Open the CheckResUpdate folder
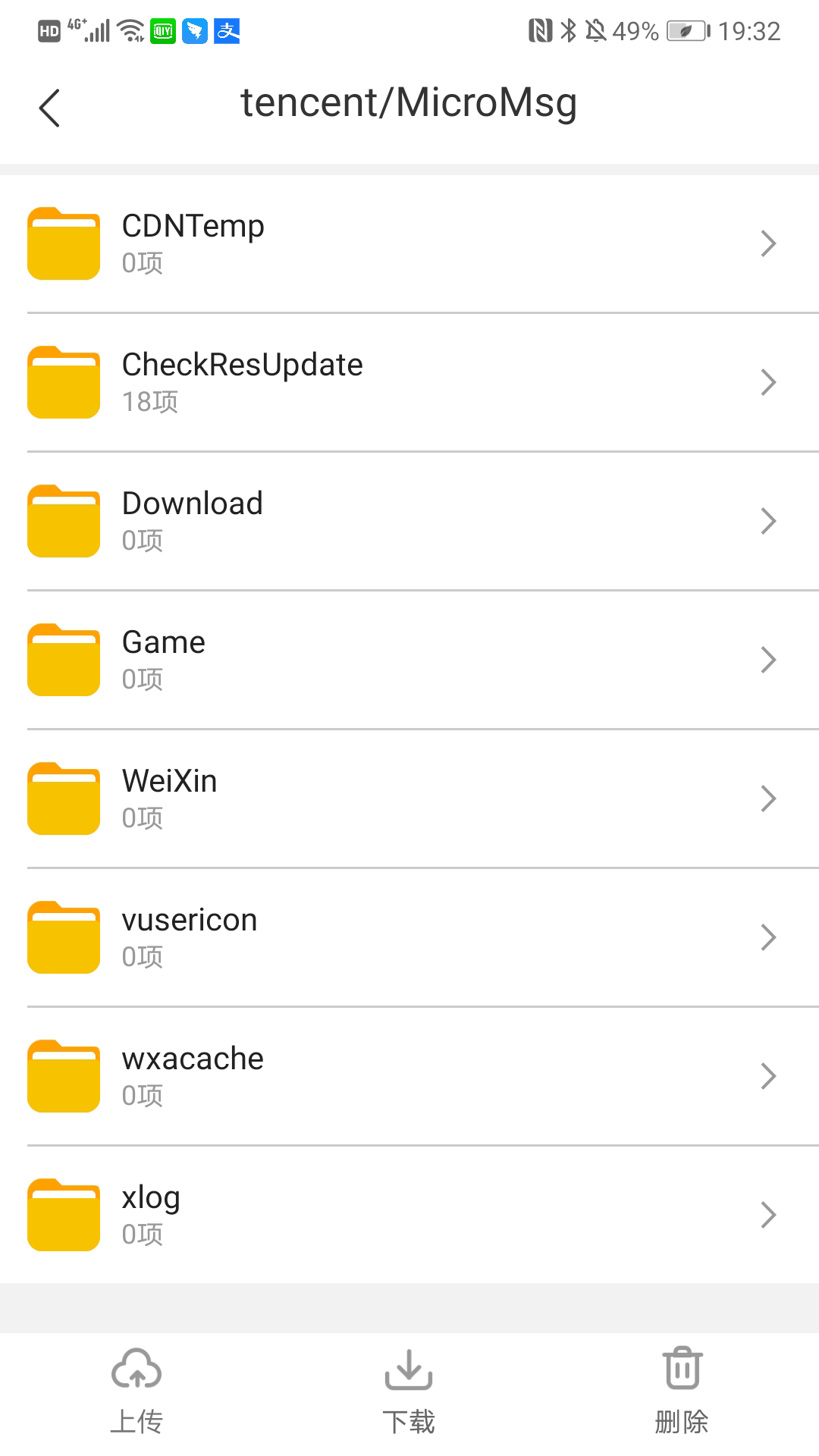The width and height of the screenshot is (819, 1456). (x=409, y=382)
